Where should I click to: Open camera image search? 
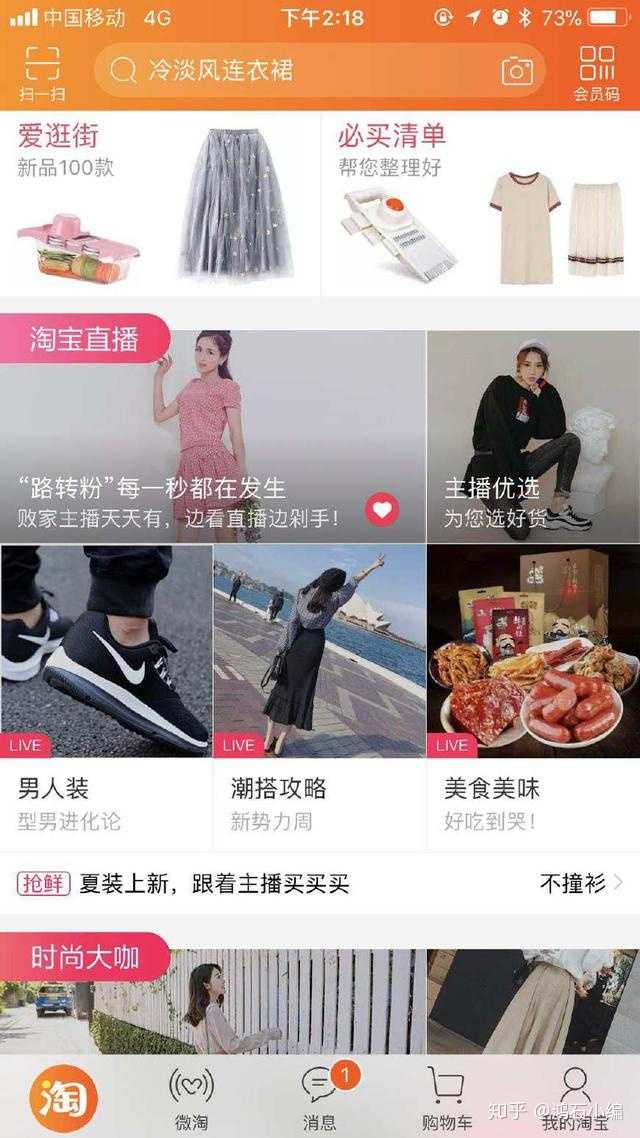(x=517, y=70)
